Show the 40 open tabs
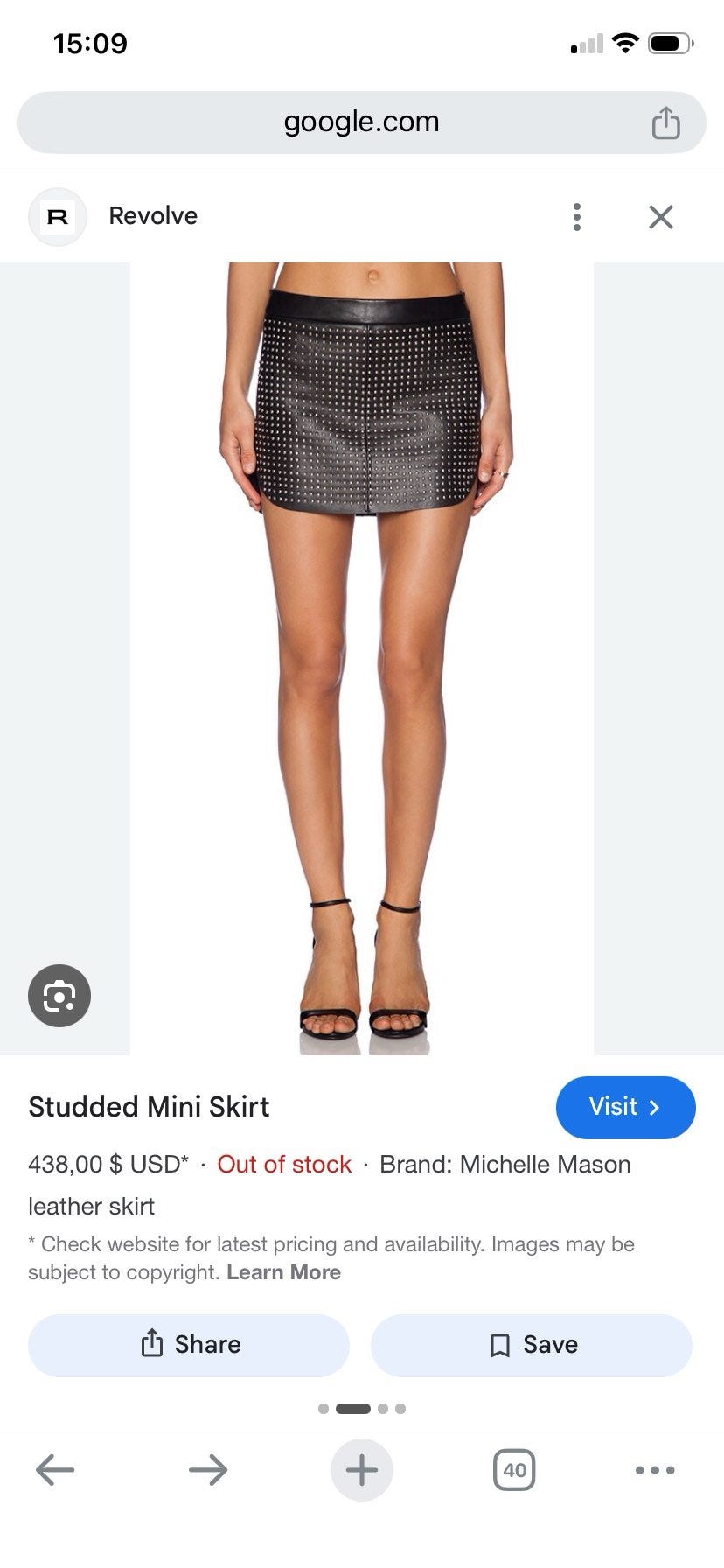This screenshot has width=724, height=1568. click(x=514, y=1470)
